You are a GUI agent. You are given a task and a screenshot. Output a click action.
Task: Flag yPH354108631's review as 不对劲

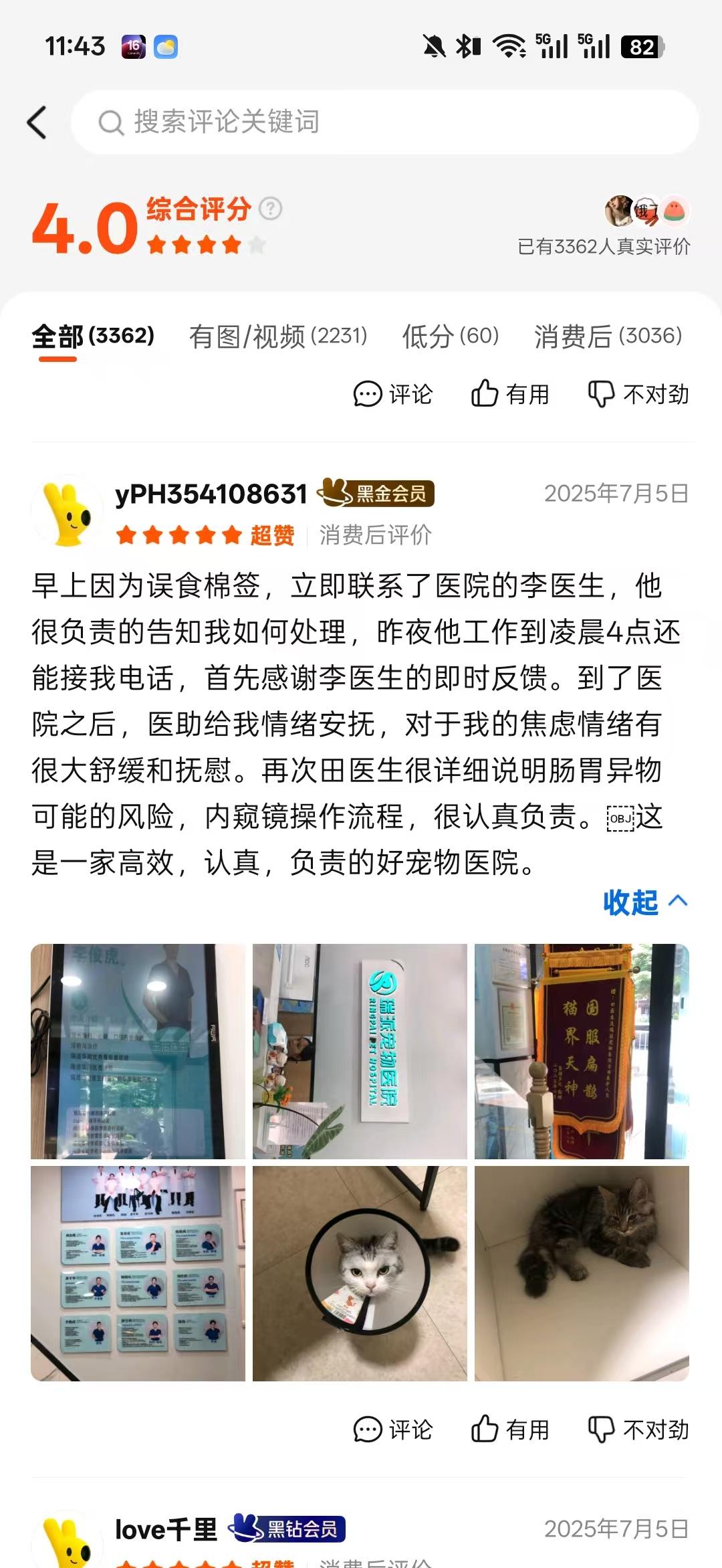[638, 1430]
